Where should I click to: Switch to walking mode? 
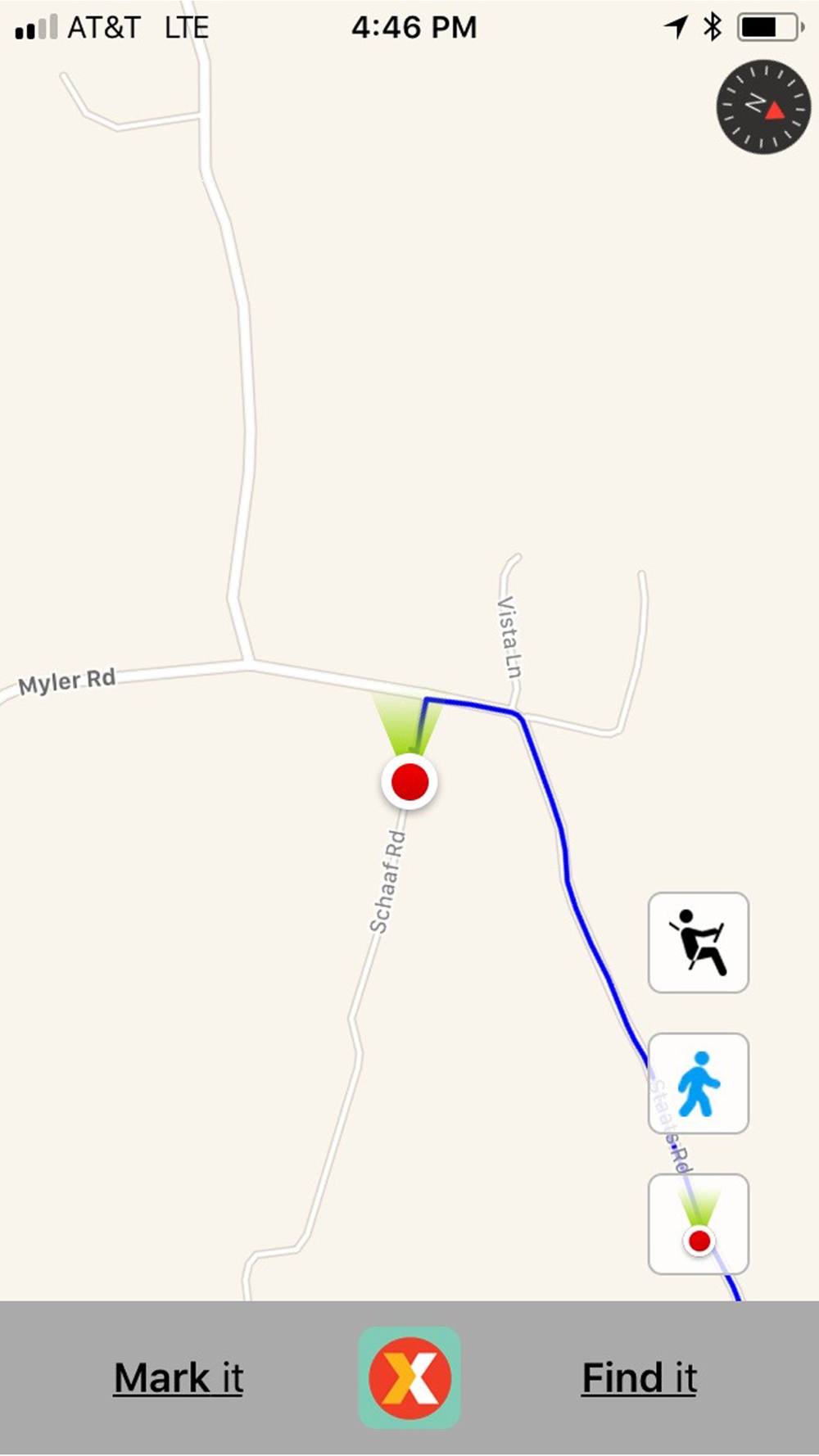click(x=699, y=1083)
